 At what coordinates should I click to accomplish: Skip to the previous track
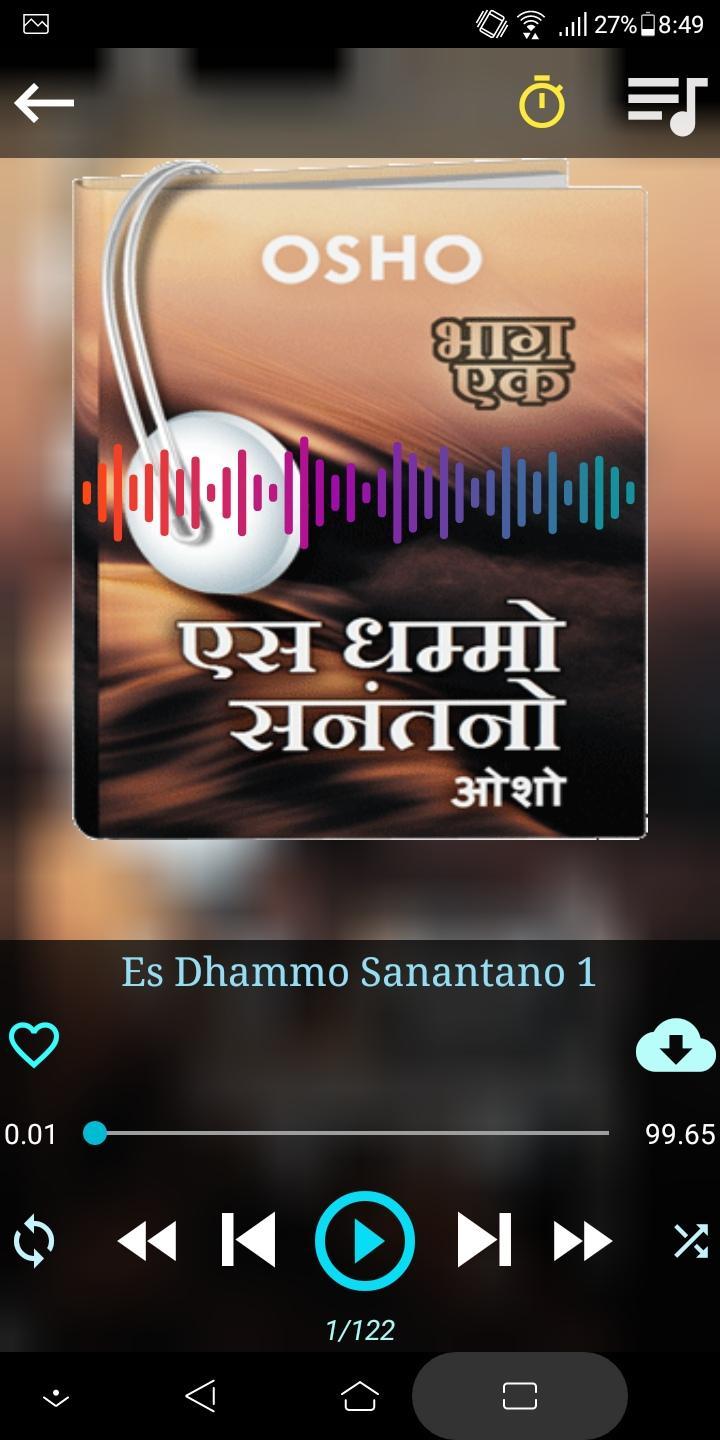click(248, 1241)
